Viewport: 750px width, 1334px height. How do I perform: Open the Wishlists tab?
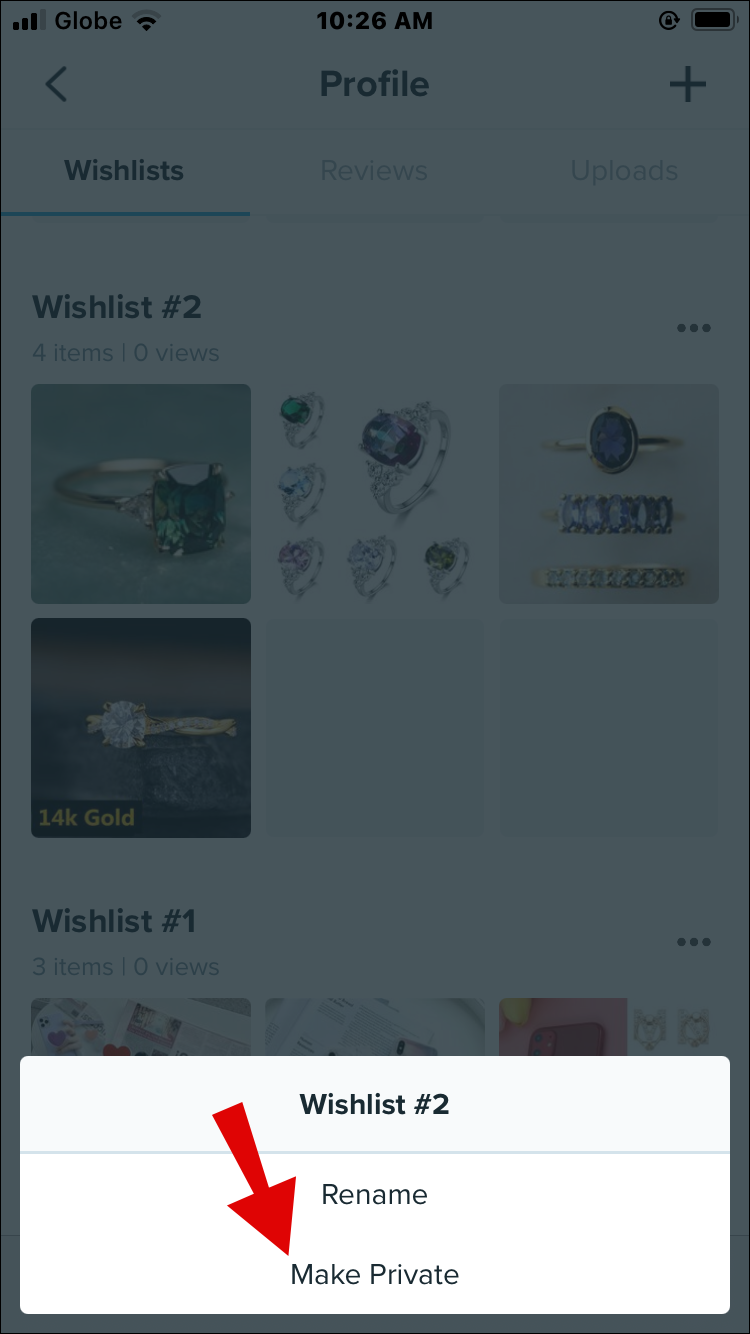point(124,171)
